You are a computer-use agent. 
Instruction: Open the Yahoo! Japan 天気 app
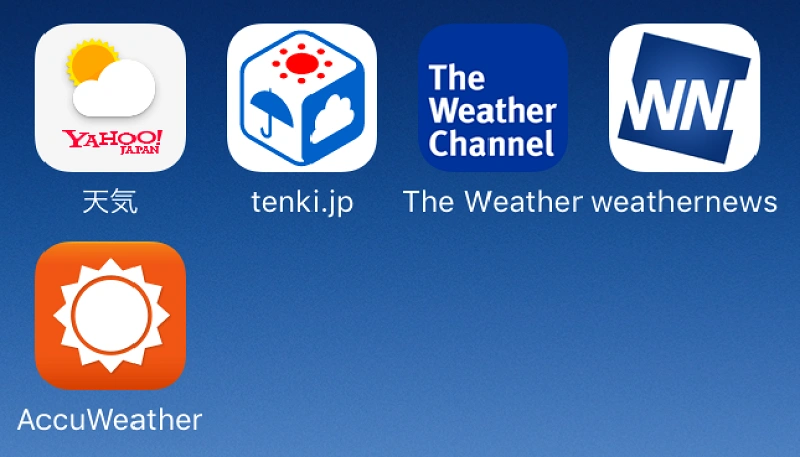(x=110, y=98)
